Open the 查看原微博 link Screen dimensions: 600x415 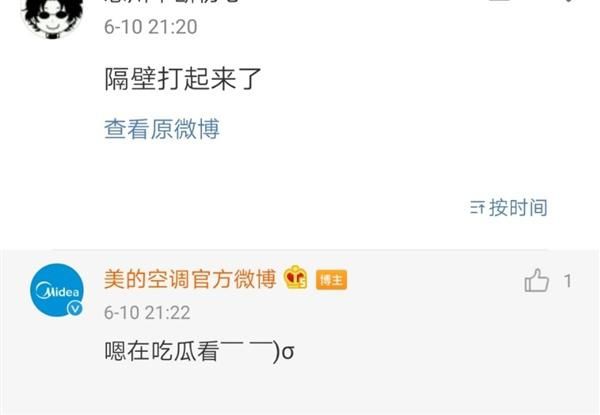161,129
